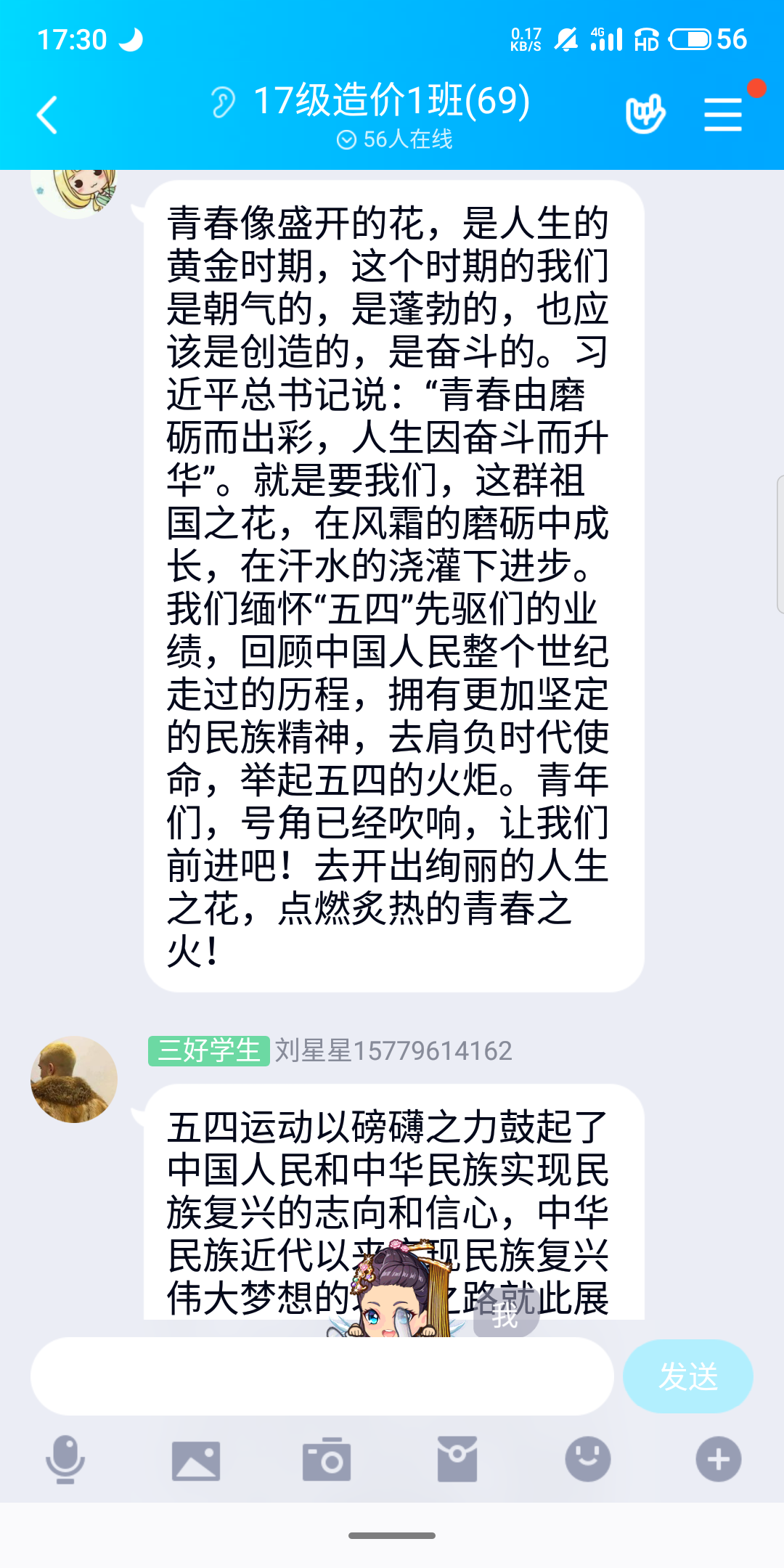Open the red packet icon
This screenshot has height=1568, width=784.
(x=457, y=1459)
